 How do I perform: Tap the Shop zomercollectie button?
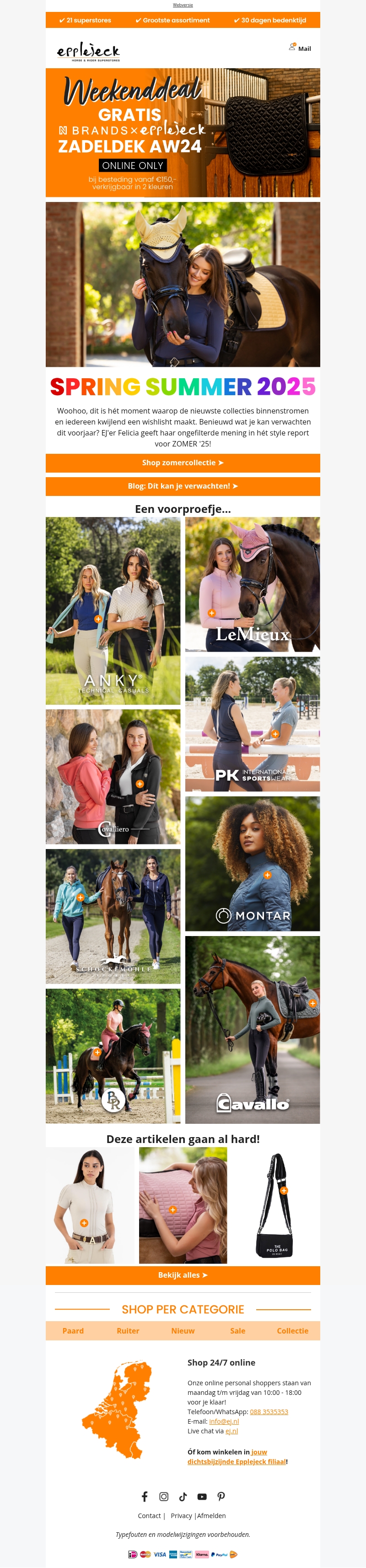pyautogui.click(x=183, y=463)
